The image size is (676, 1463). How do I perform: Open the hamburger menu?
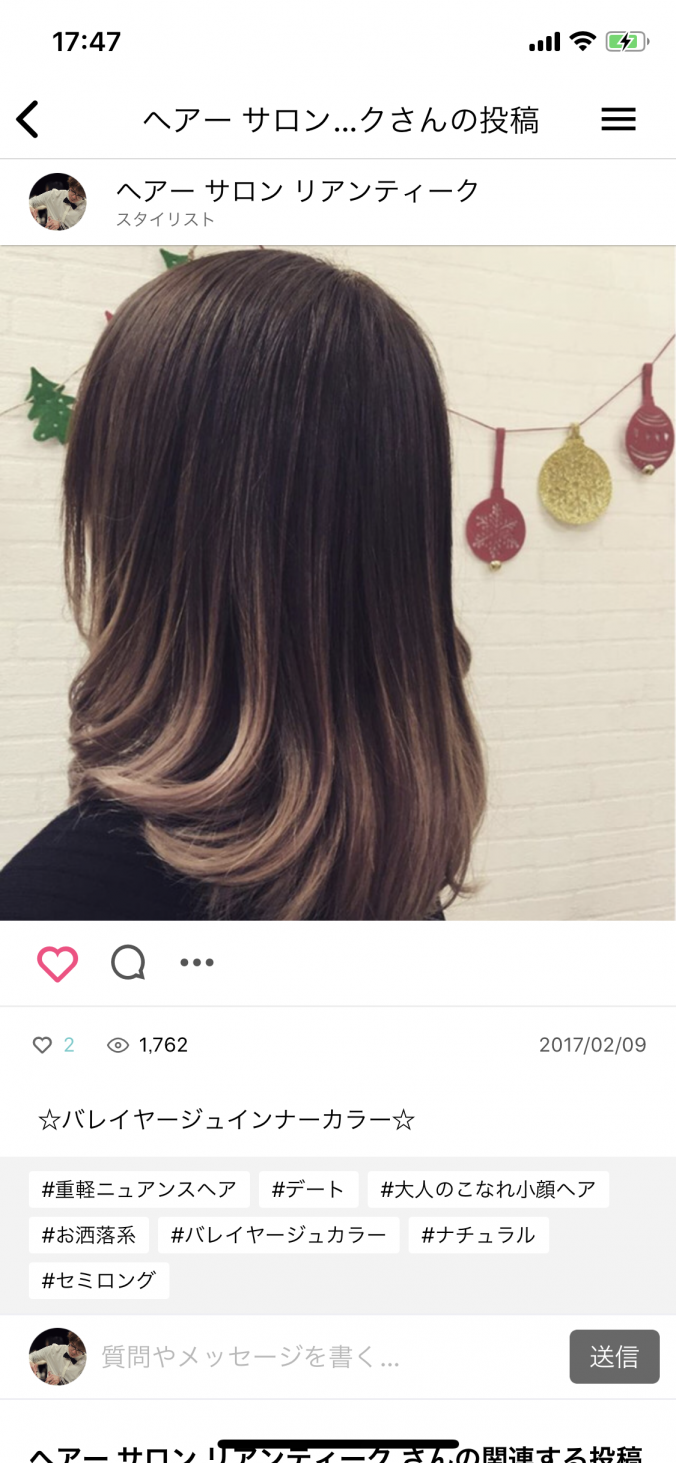[618, 120]
